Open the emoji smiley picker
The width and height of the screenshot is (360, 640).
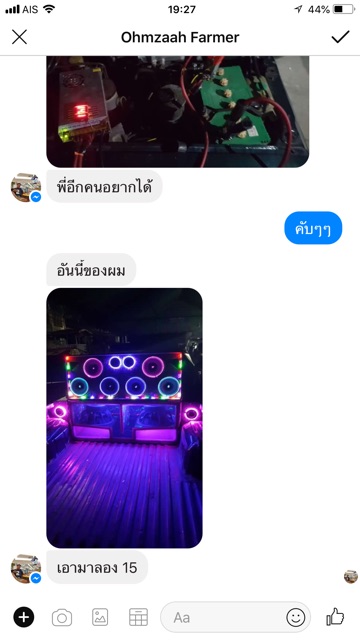click(x=296, y=617)
